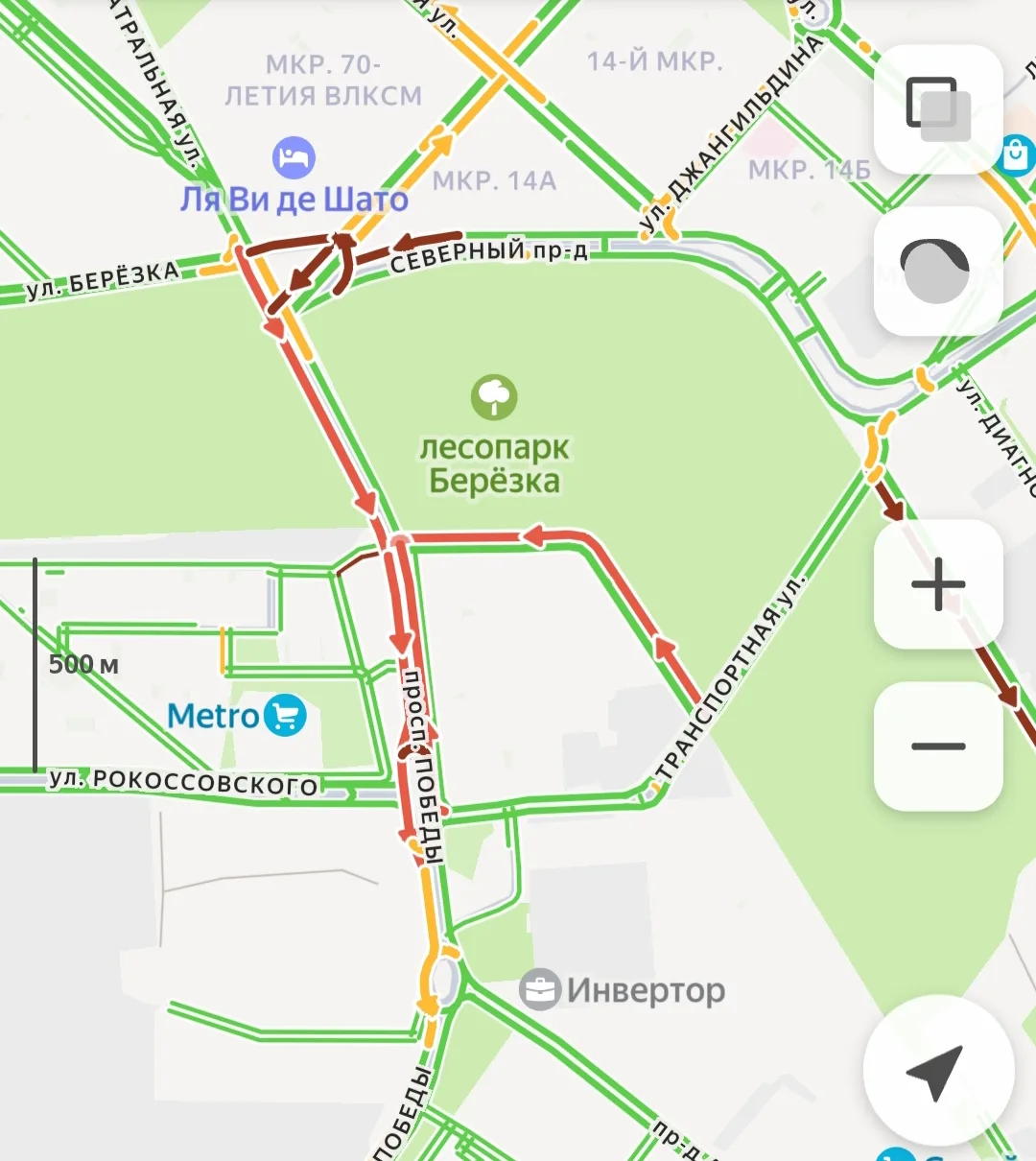1036x1161 pixels.
Task: Open the Metro store marker
Action: pyautogui.click(x=285, y=716)
